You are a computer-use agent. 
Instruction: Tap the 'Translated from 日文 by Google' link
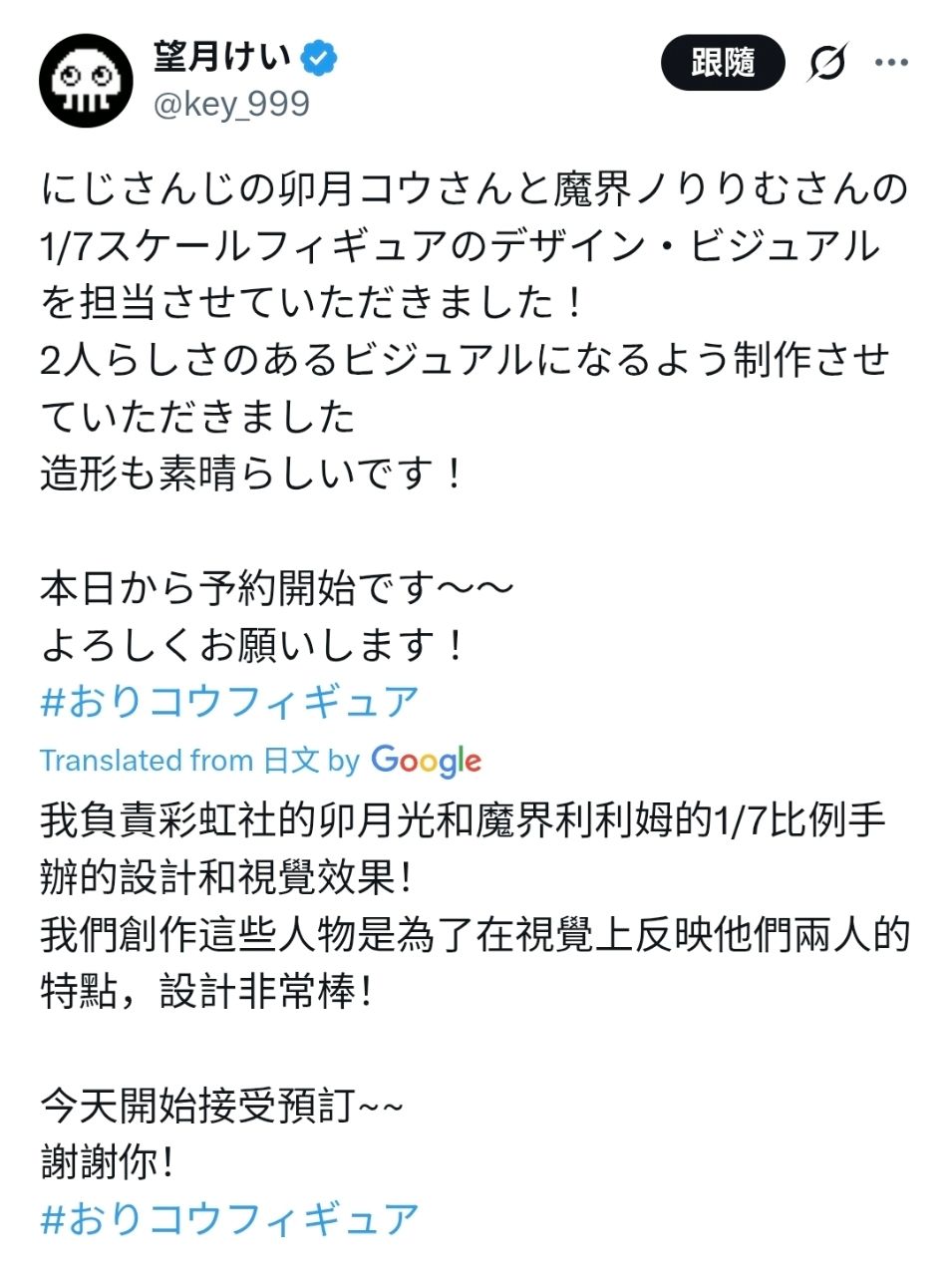260,761
